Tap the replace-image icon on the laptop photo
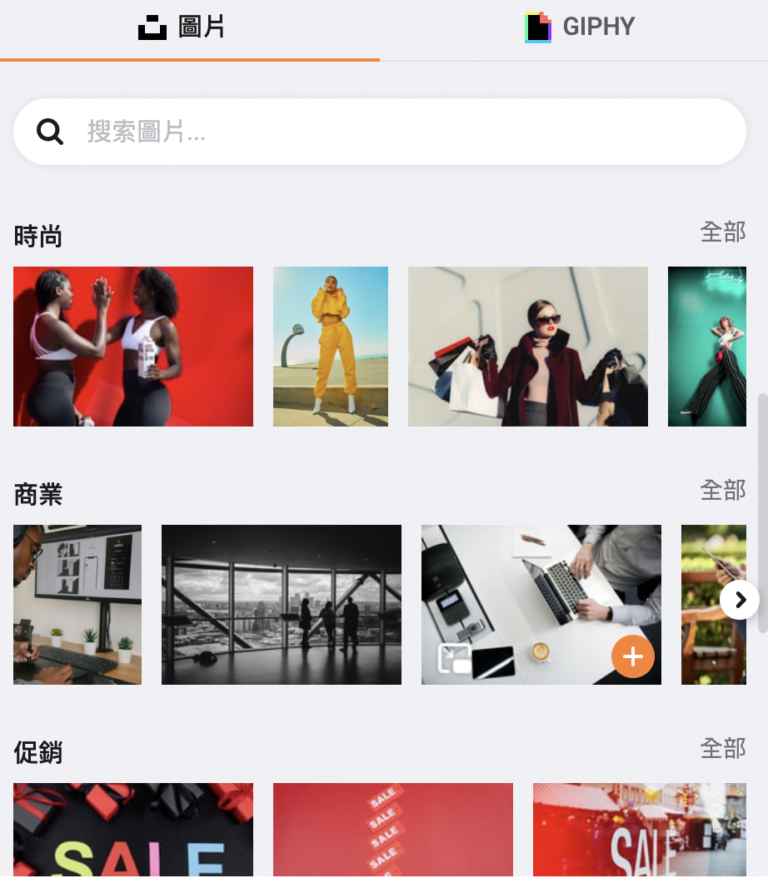The width and height of the screenshot is (768, 893). pyautogui.click(x=455, y=659)
